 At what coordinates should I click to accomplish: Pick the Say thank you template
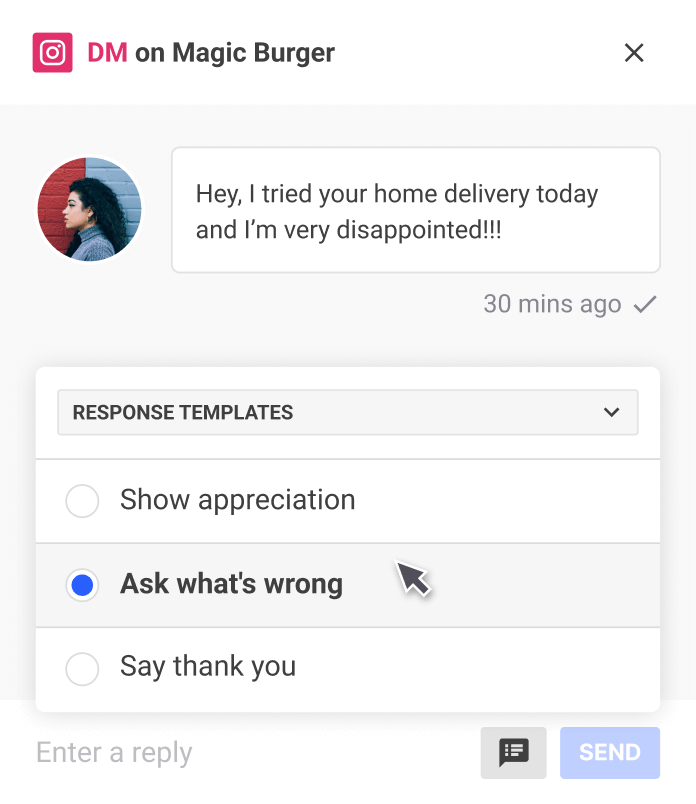82,668
